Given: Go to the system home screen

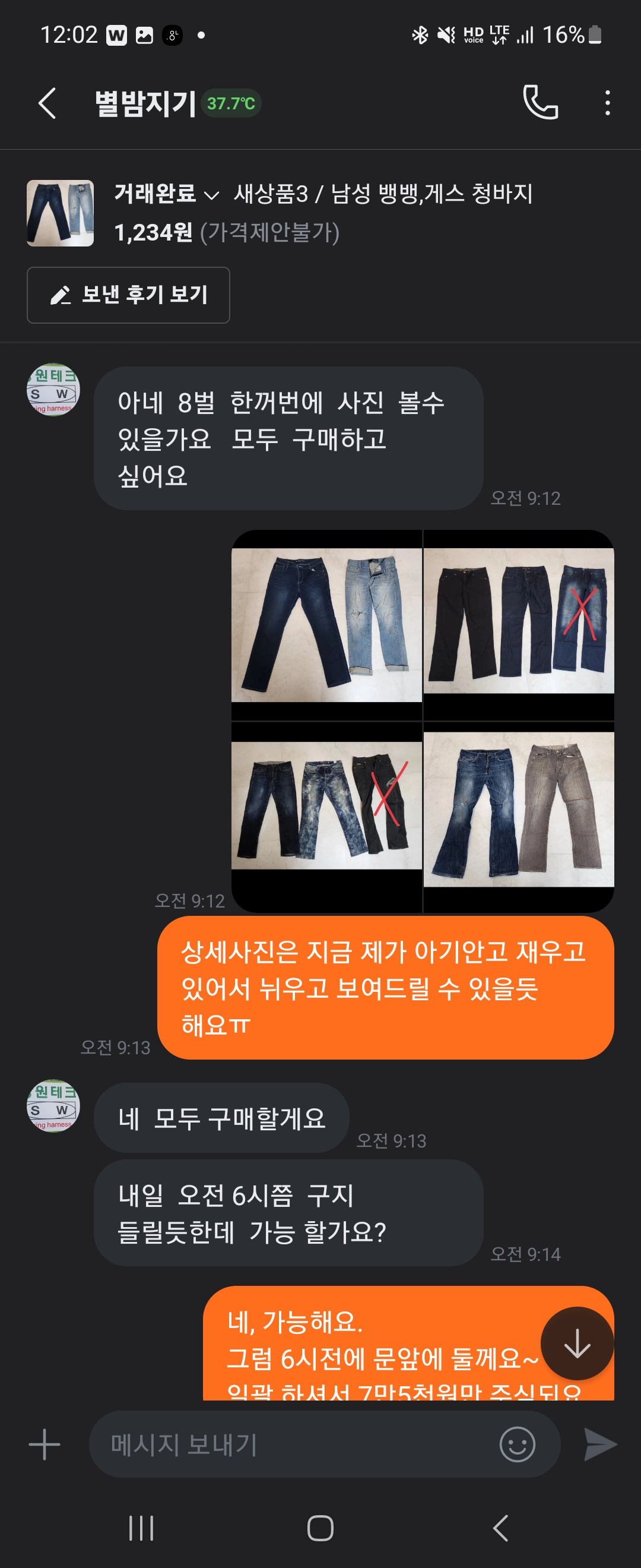Looking at the screenshot, I should [x=320, y=1528].
